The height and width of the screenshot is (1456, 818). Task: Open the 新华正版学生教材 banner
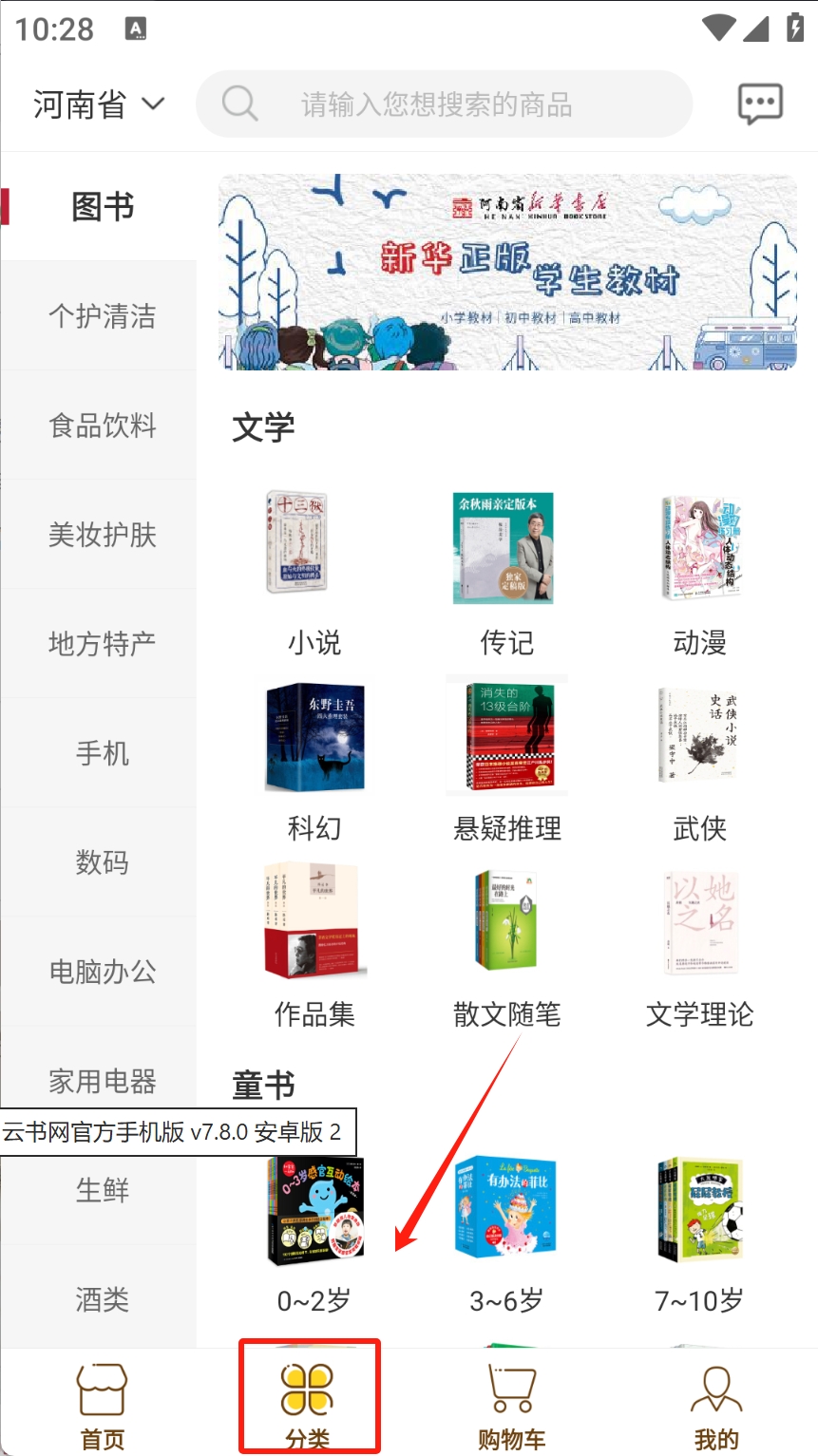coord(507,272)
